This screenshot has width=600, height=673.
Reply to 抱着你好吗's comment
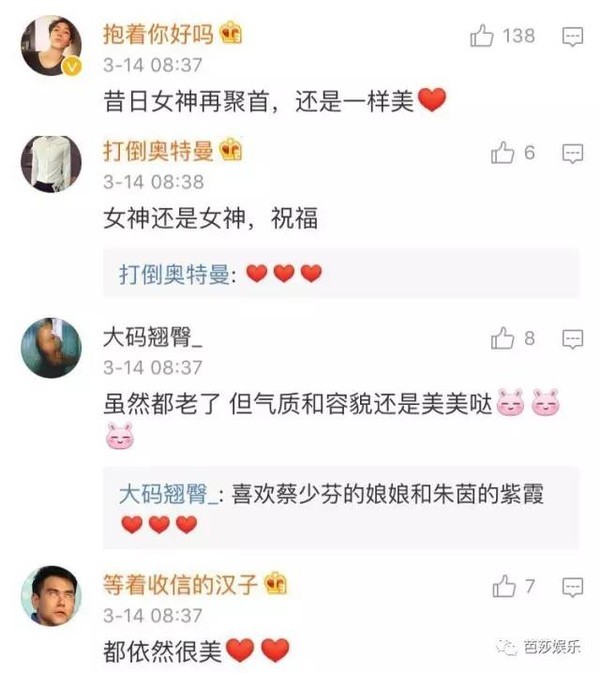tap(572, 37)
